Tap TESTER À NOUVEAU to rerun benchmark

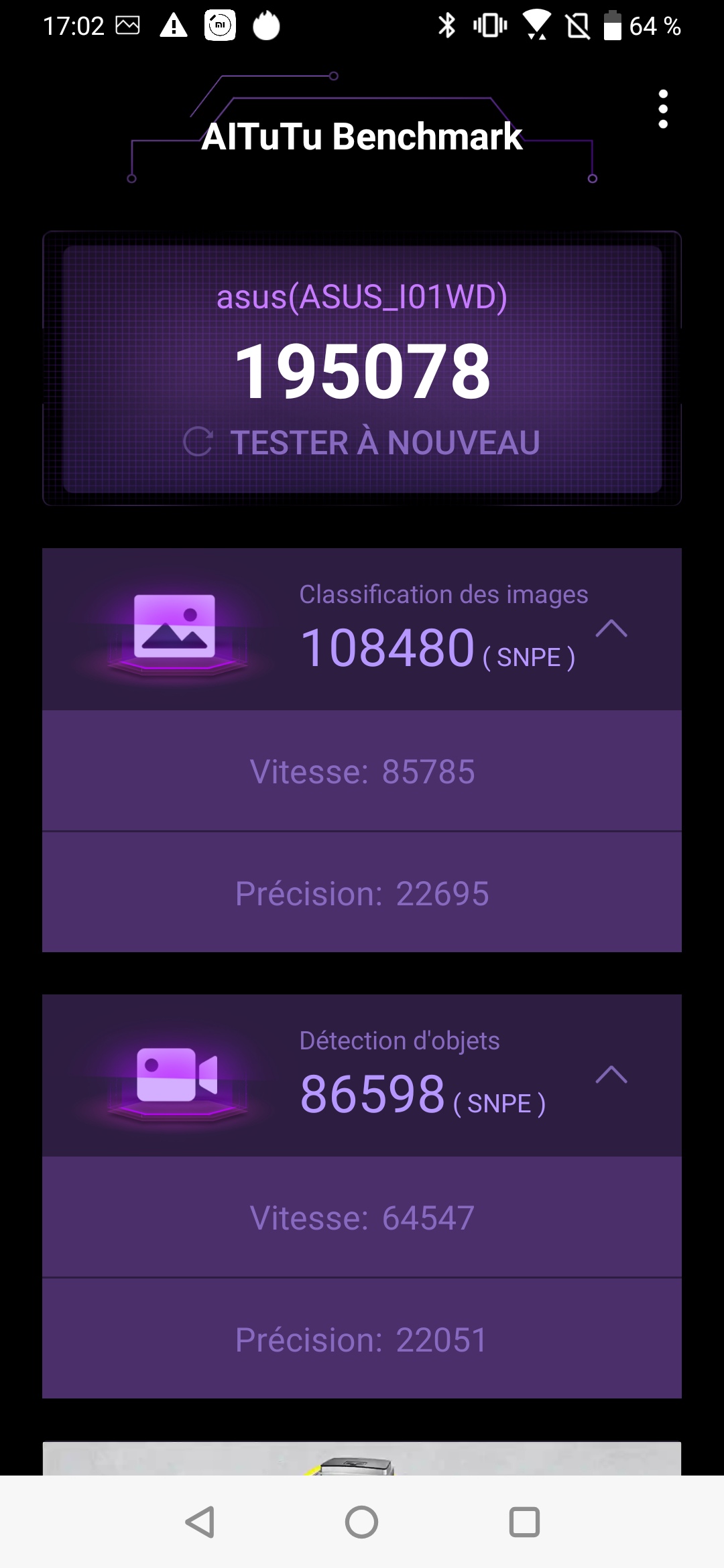pos(362,442)
